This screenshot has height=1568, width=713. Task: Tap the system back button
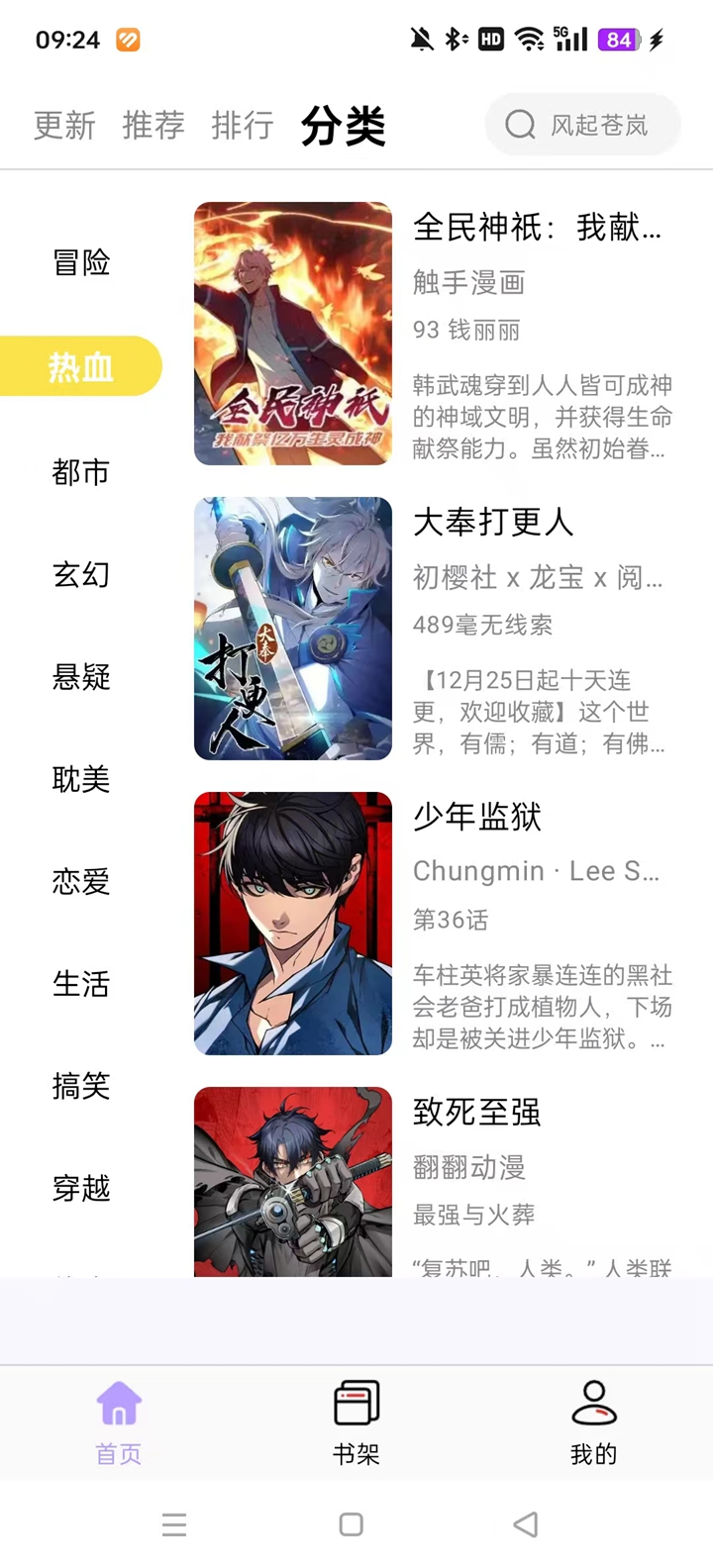coord(526,1524)
